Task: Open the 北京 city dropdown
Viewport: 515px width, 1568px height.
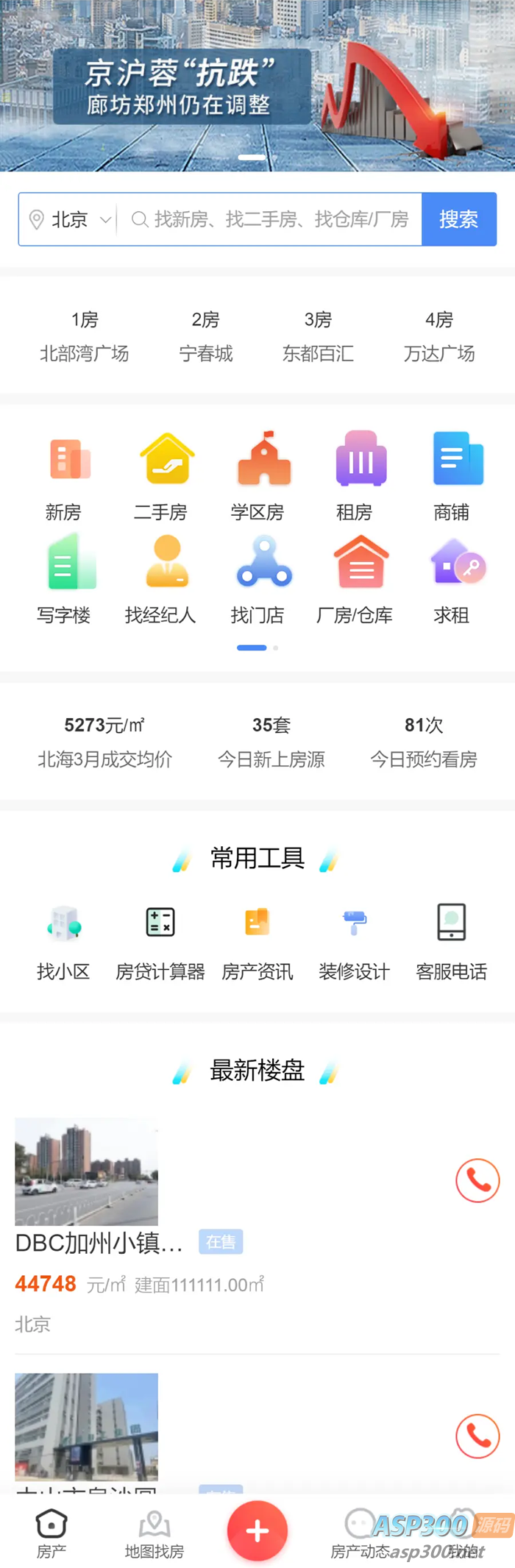Action: [70, 219]
